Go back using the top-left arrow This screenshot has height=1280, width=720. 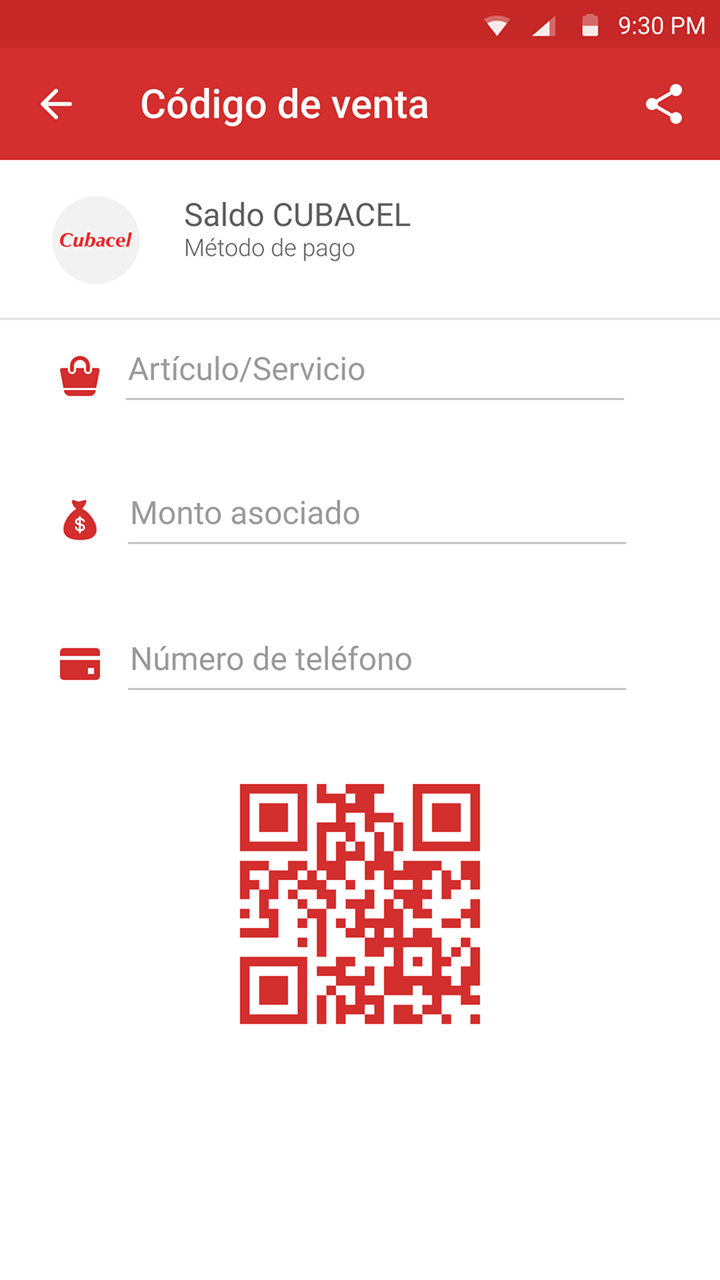click(x=56, y=104)
